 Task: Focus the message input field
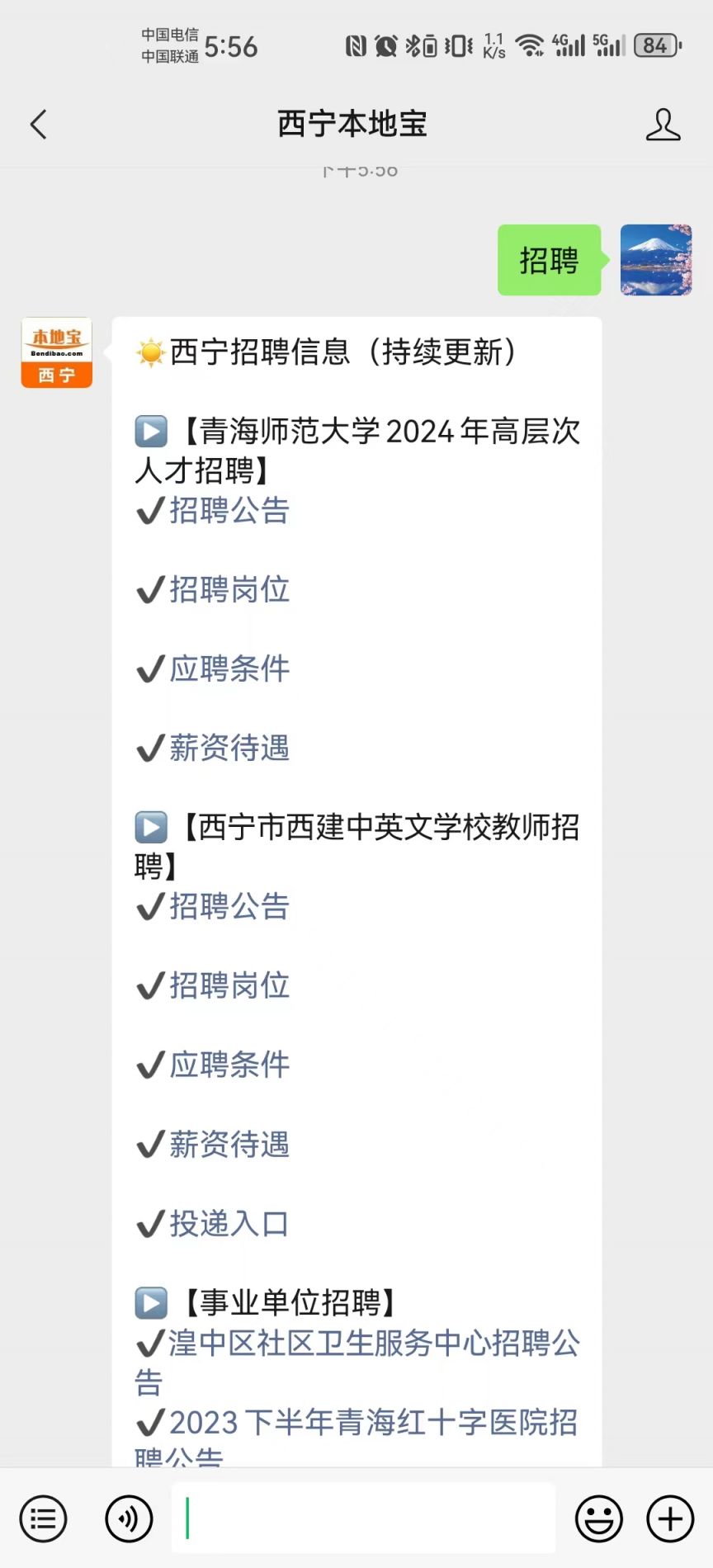363,1518
